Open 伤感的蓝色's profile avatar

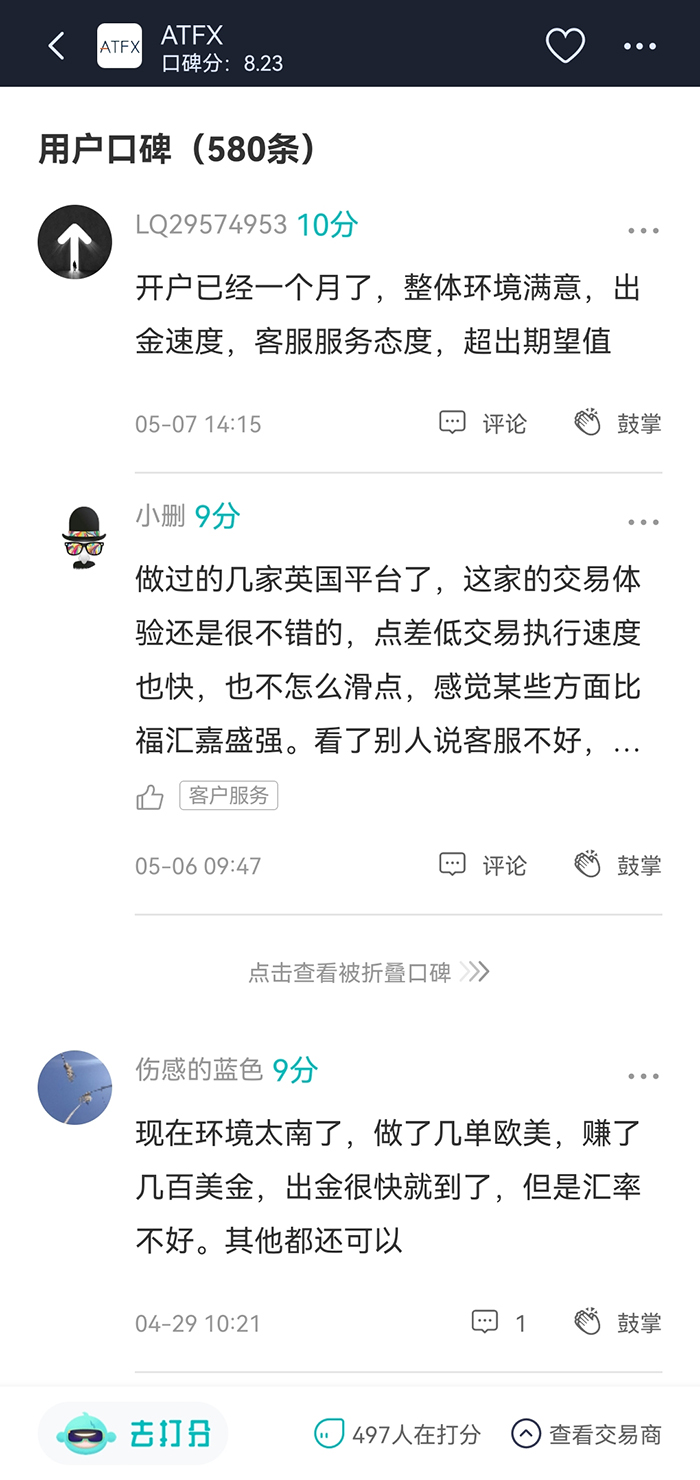(74, 1087)
